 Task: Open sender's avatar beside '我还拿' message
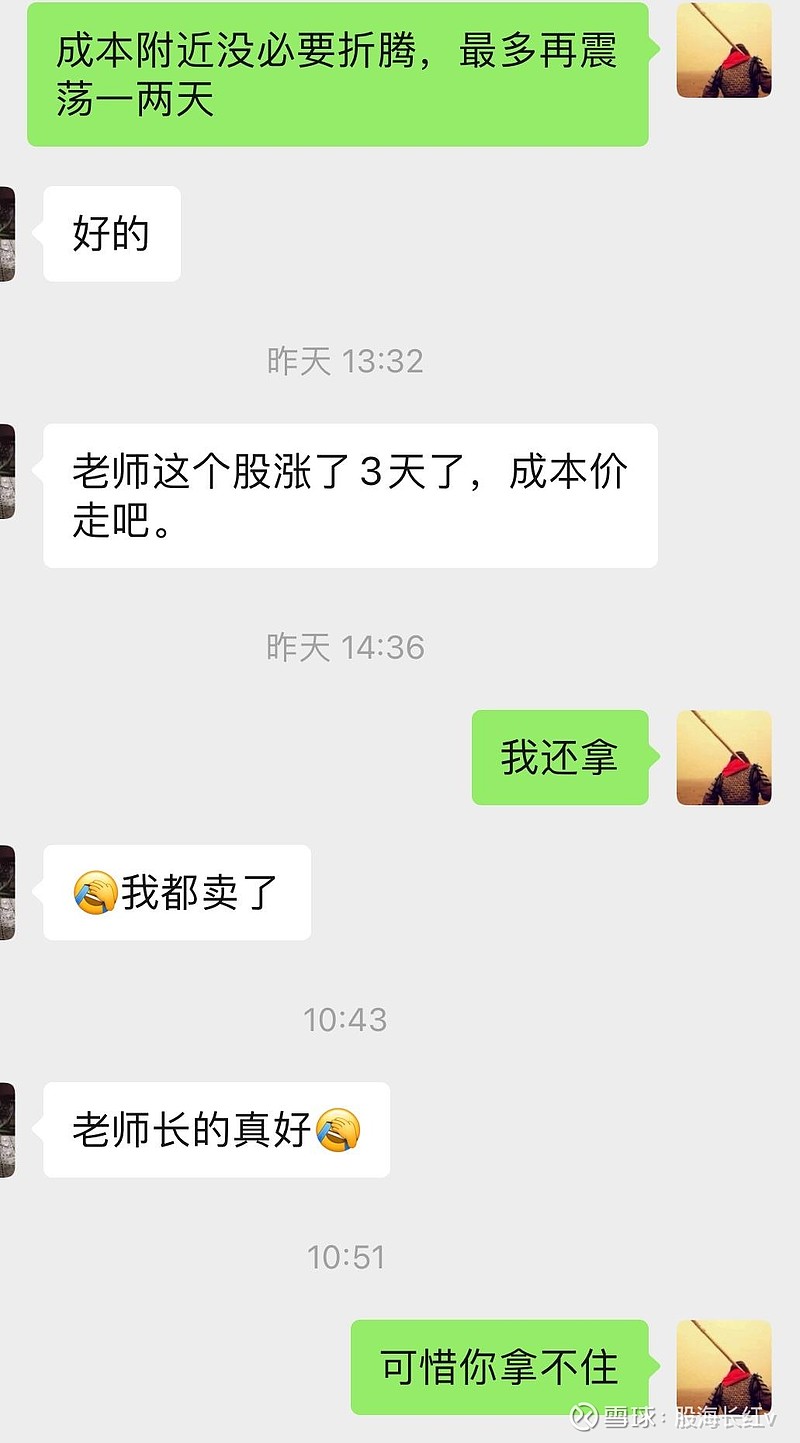tap(724, 757)
